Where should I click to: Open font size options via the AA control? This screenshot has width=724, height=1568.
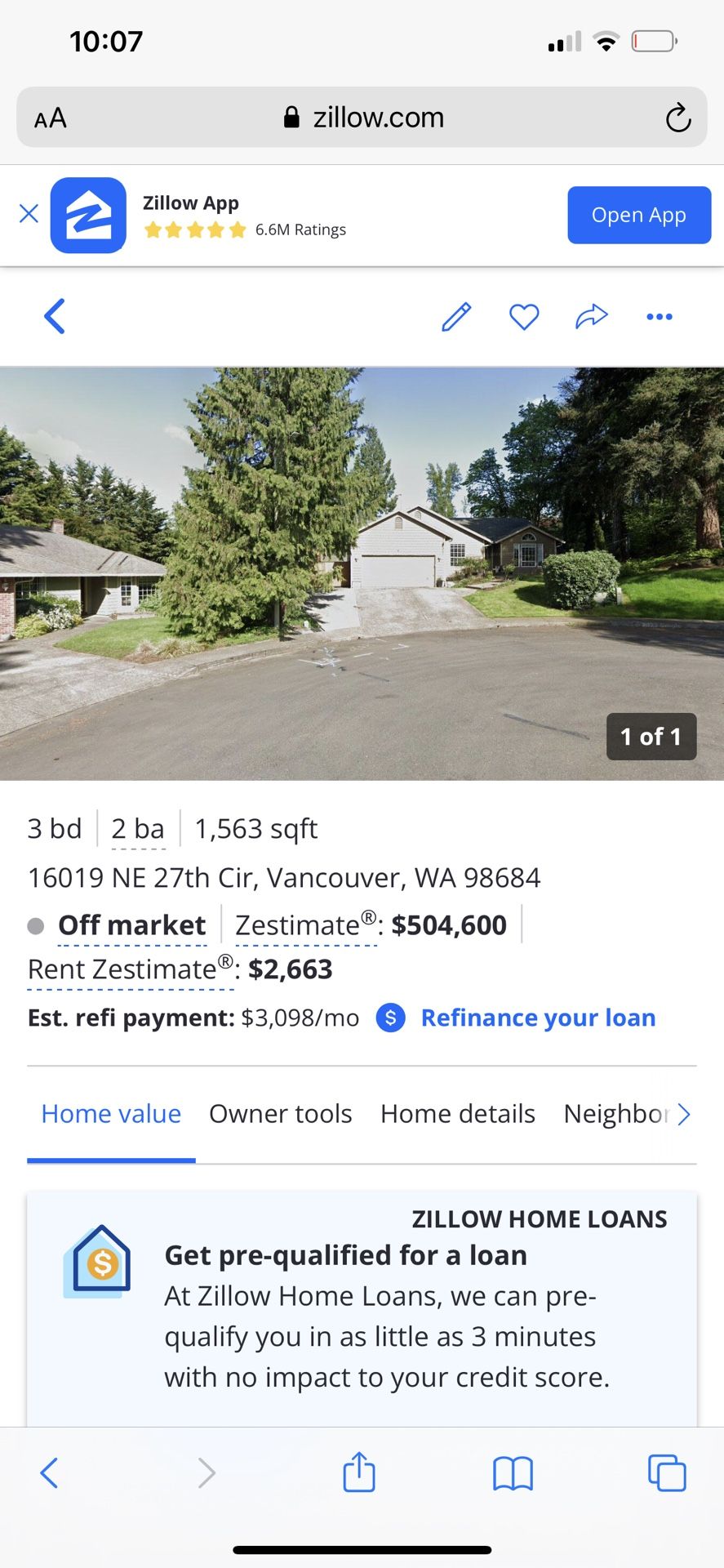50,118
